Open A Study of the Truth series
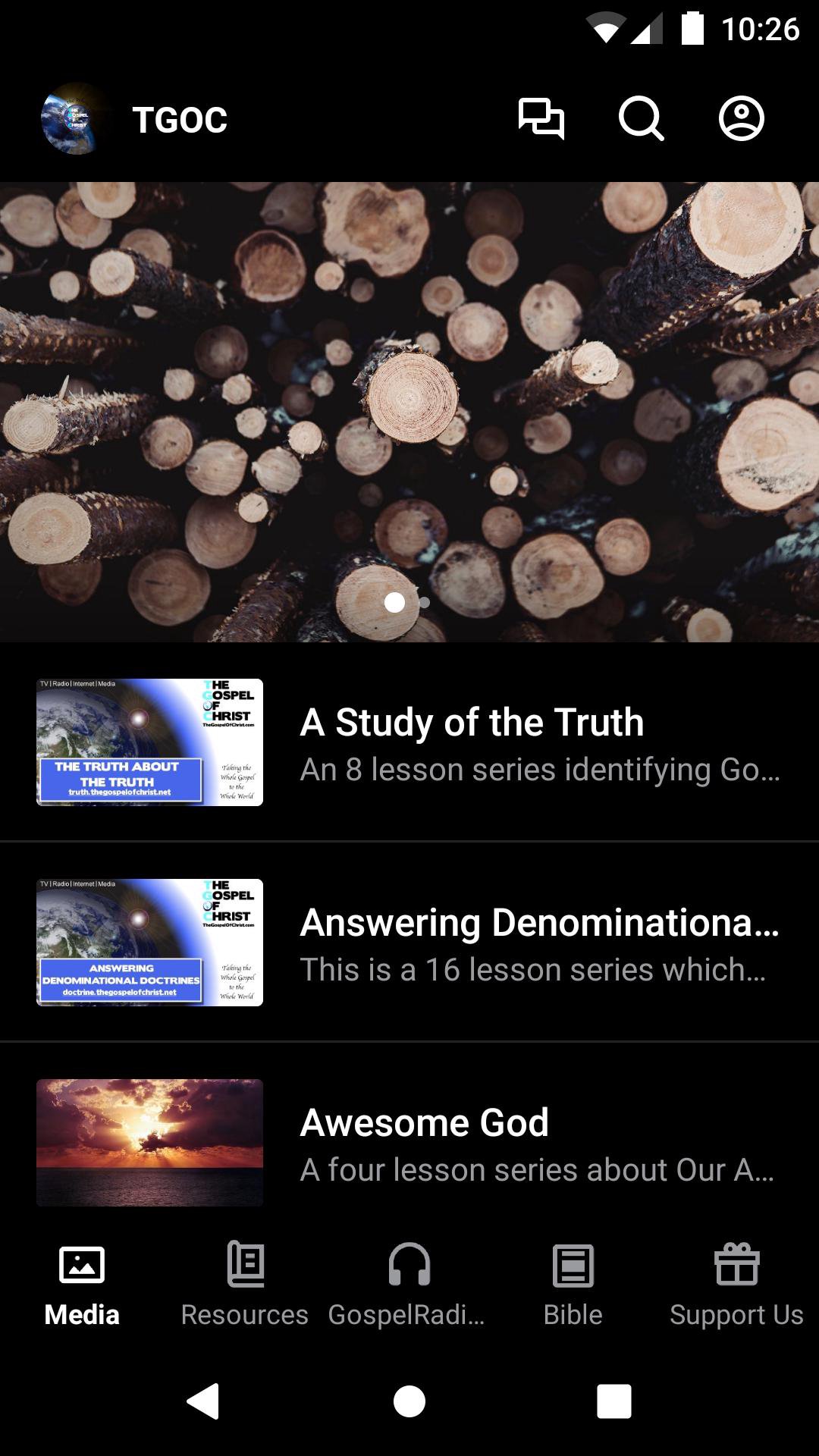The height and width of the screenshot is (1456, 819). 409,742
